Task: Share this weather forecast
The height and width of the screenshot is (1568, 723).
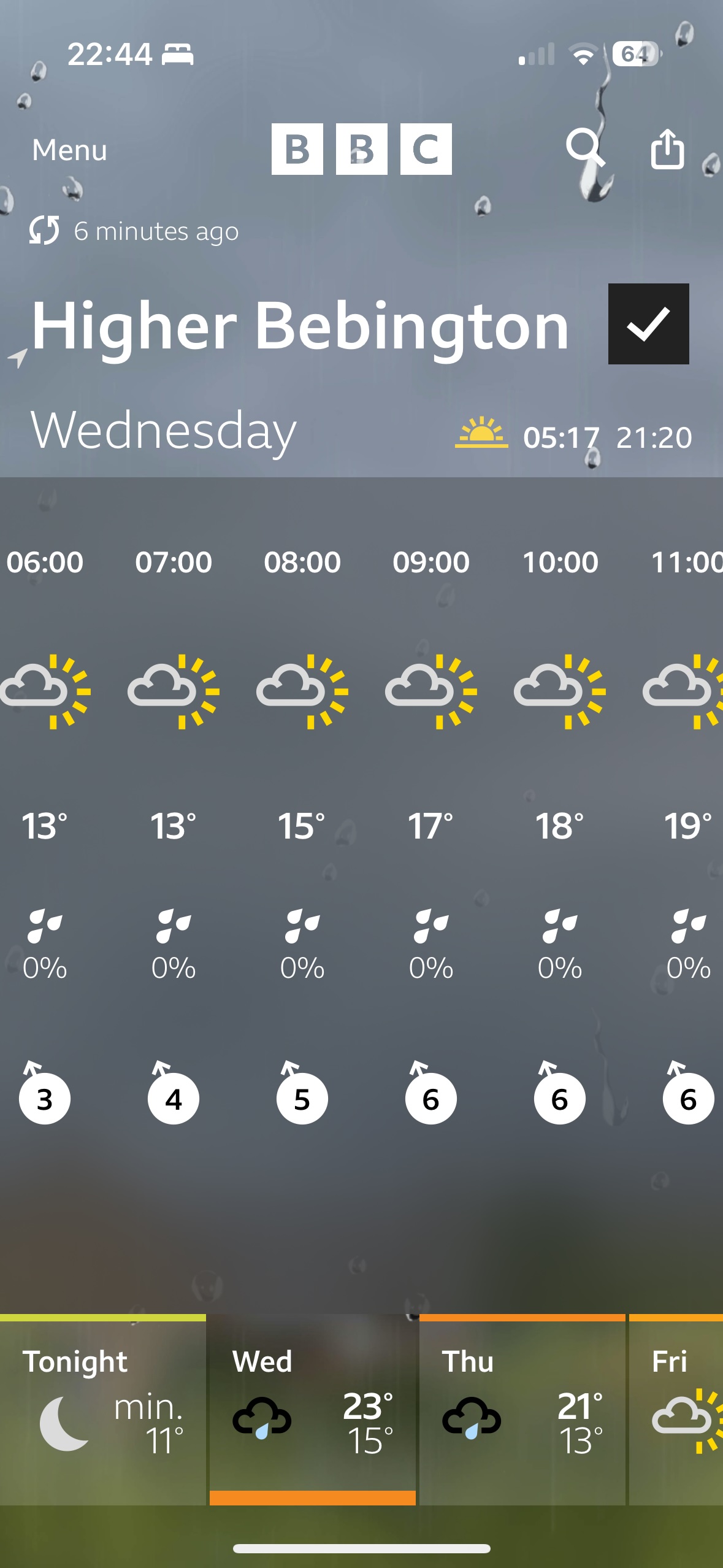Action: (667, 148)
